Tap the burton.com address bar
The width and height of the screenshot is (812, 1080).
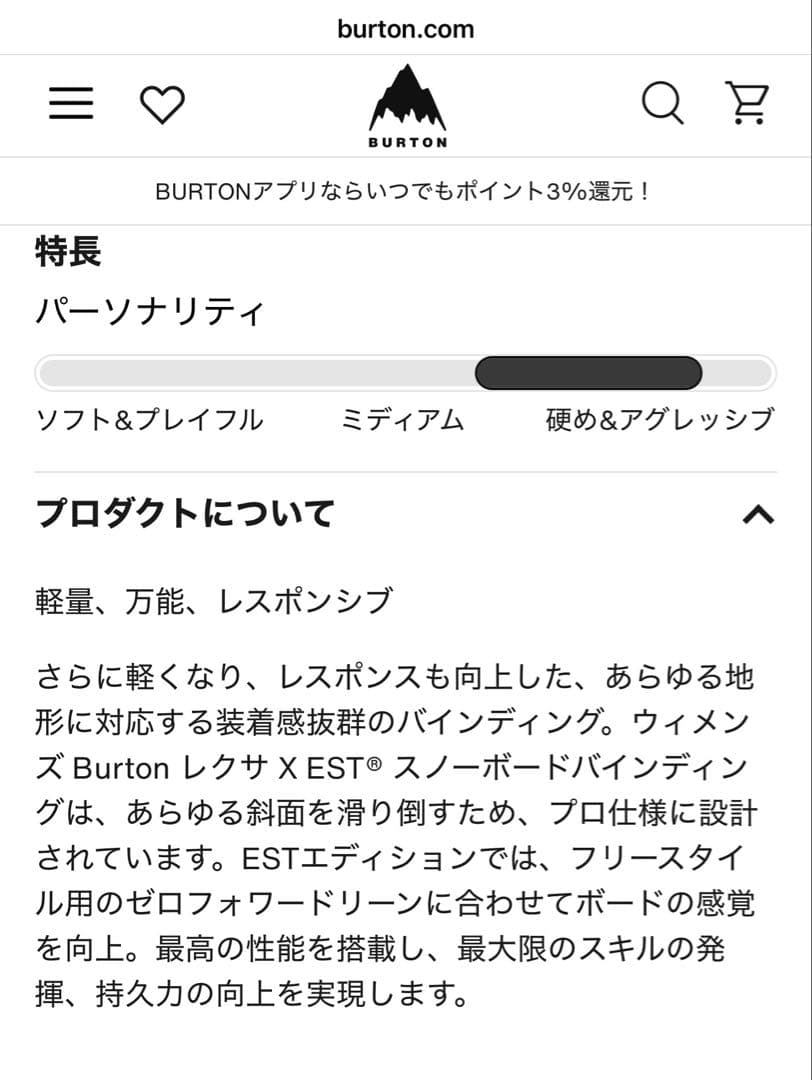pyautogui.click(x=406, y=28)
